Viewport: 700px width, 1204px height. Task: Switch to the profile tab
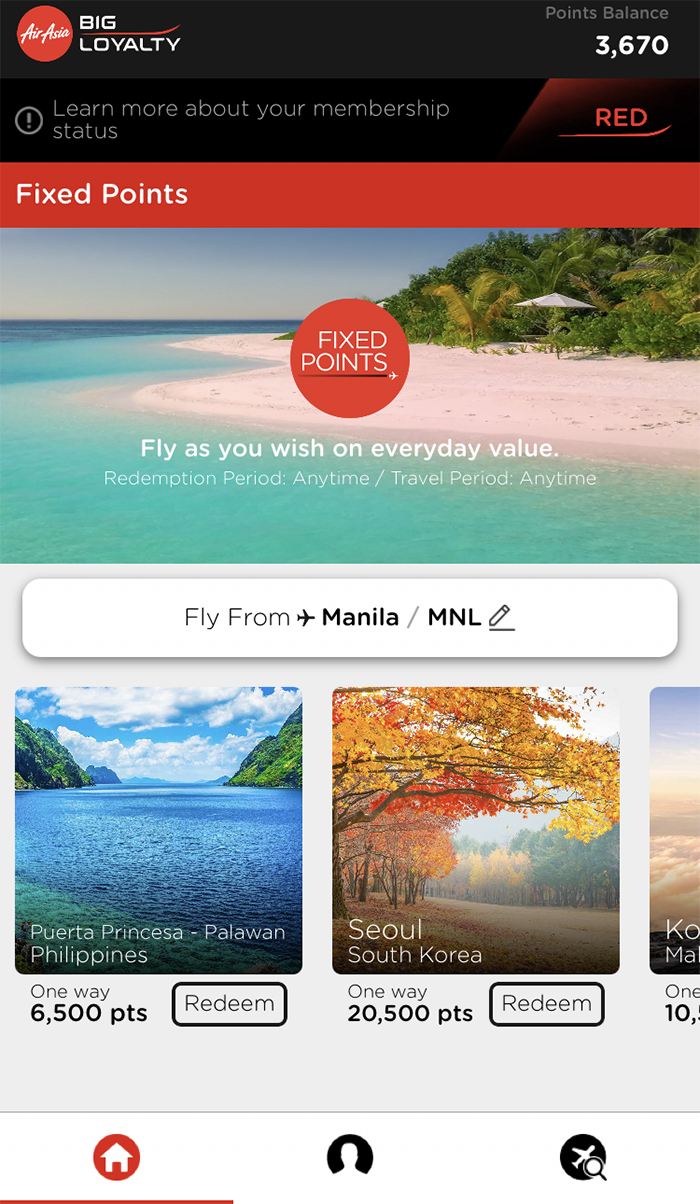tap(349, 1158)
